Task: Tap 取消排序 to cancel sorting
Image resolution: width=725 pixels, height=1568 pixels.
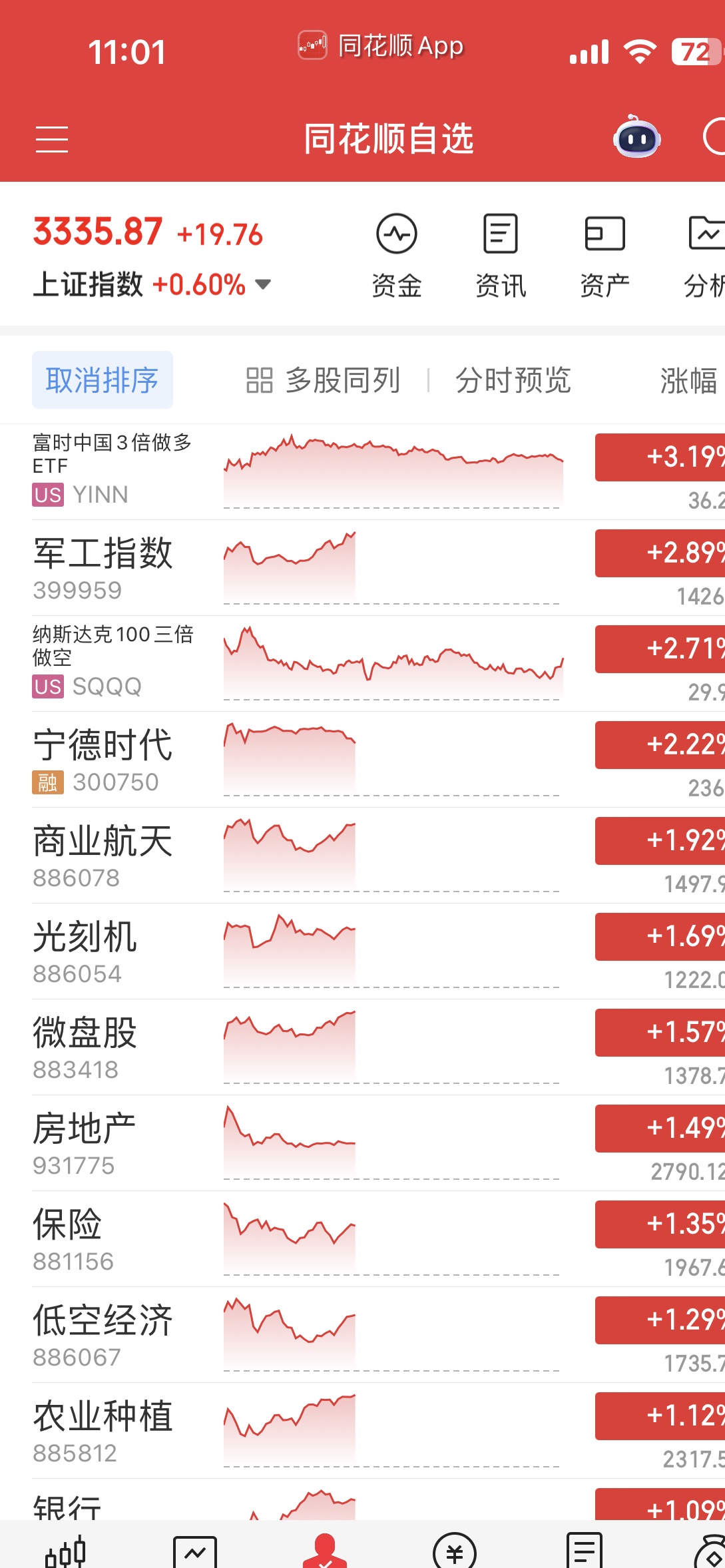Action: (x=103, y=380)
